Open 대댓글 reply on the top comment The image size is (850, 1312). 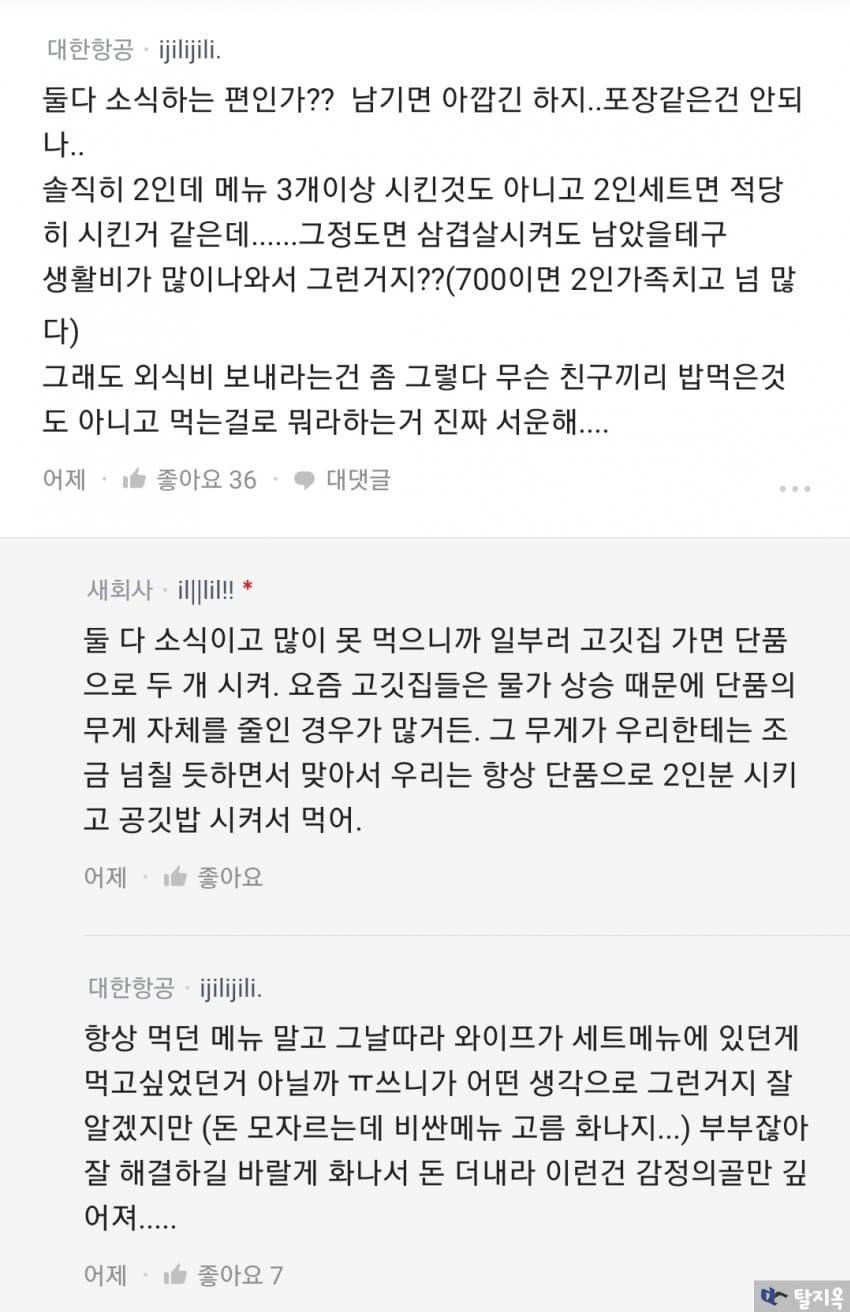click(x=343, y=480)
